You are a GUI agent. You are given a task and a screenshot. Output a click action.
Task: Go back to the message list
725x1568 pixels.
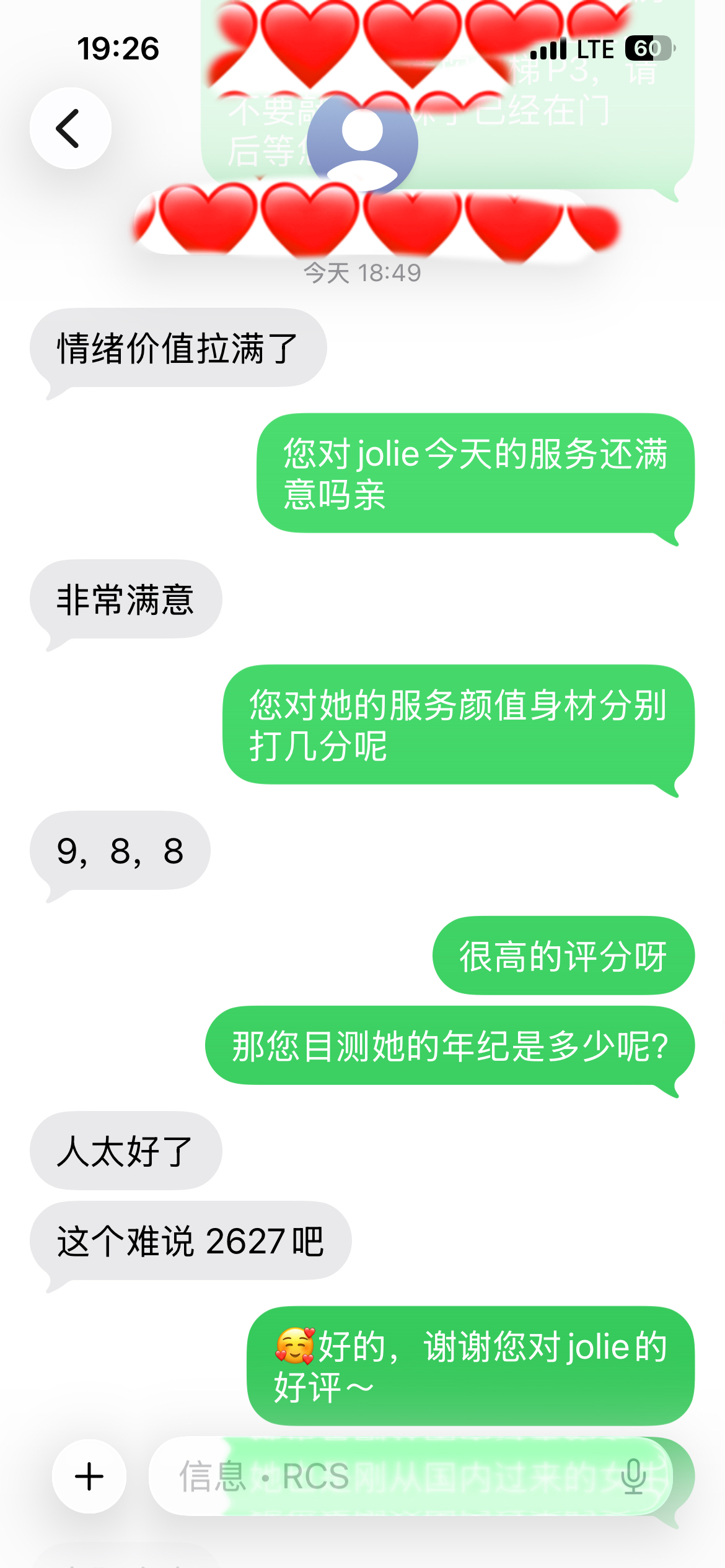coord(70,128)
